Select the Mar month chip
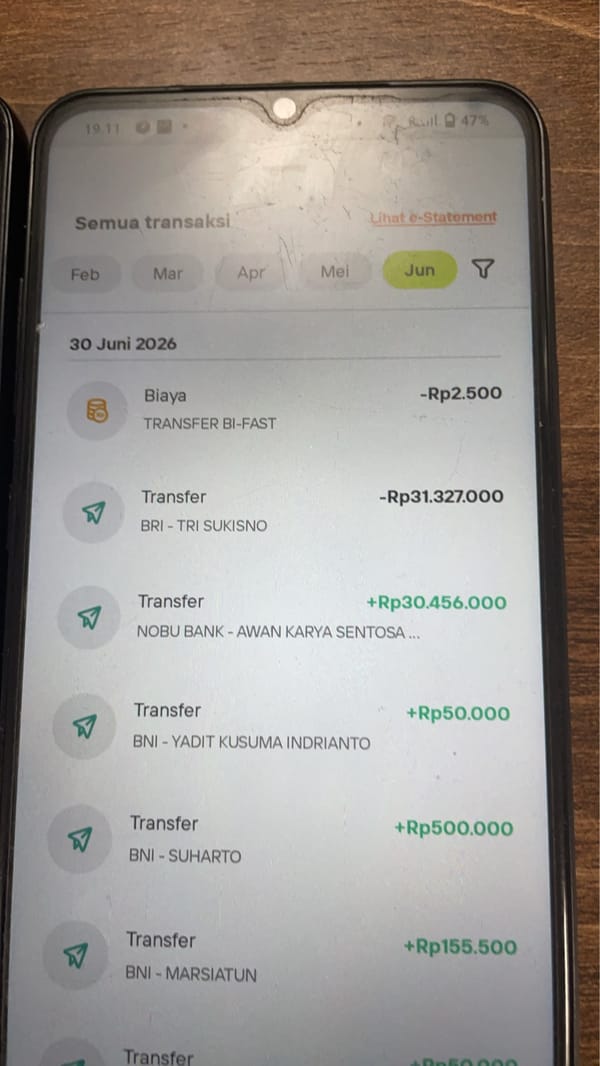This screenshot has width=600, height=1066. (x=168, y=274)
